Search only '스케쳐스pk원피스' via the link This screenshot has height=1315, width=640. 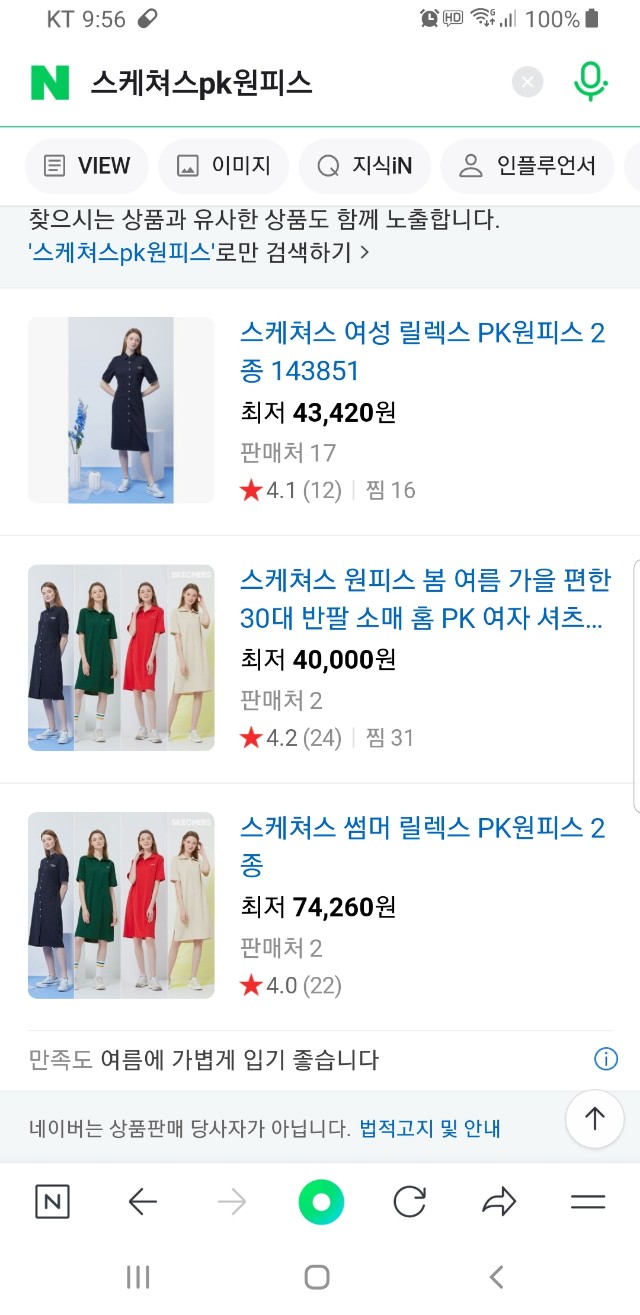(199, 252)
